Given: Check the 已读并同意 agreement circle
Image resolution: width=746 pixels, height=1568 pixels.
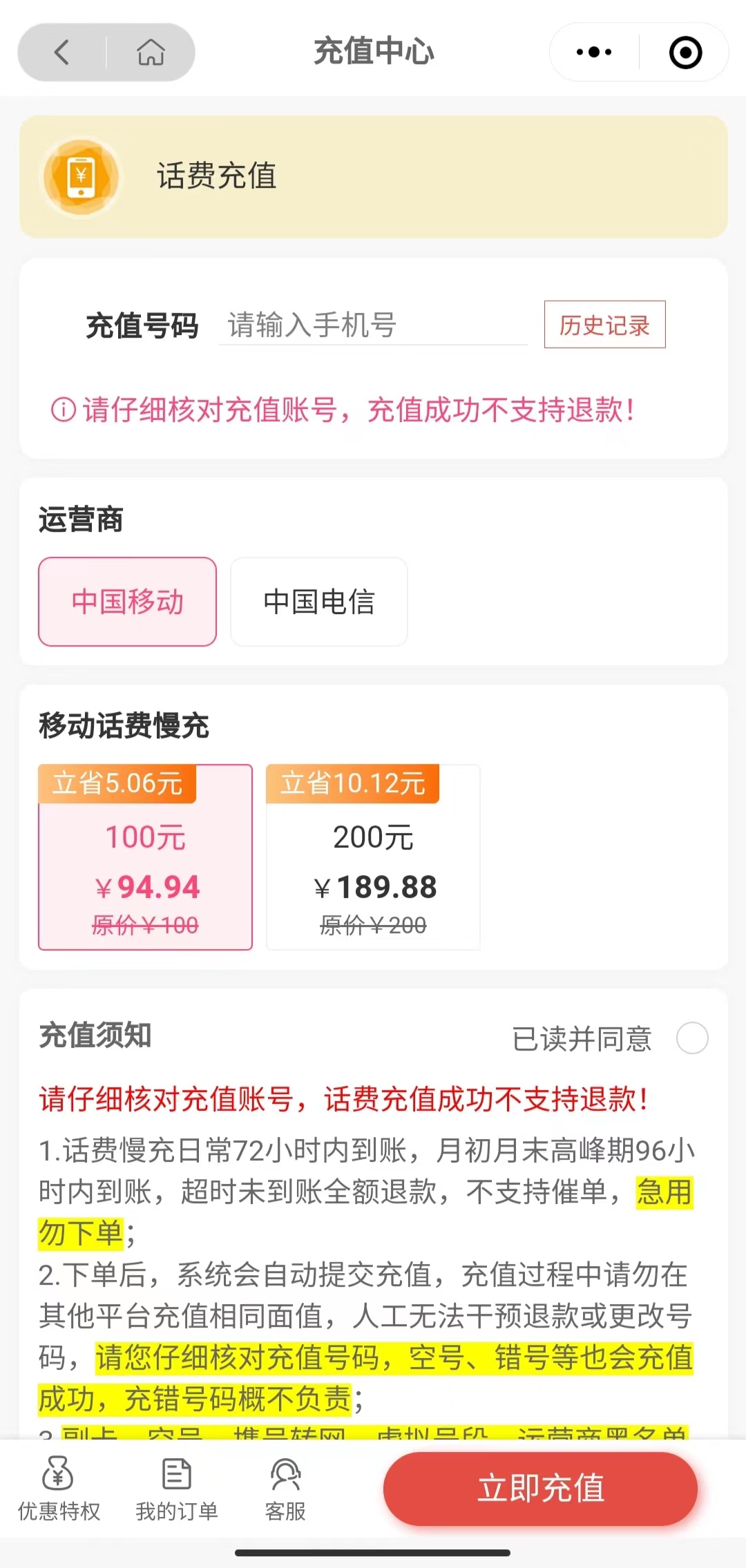Looking at the screenshot, I should [x=693, y=1039].
